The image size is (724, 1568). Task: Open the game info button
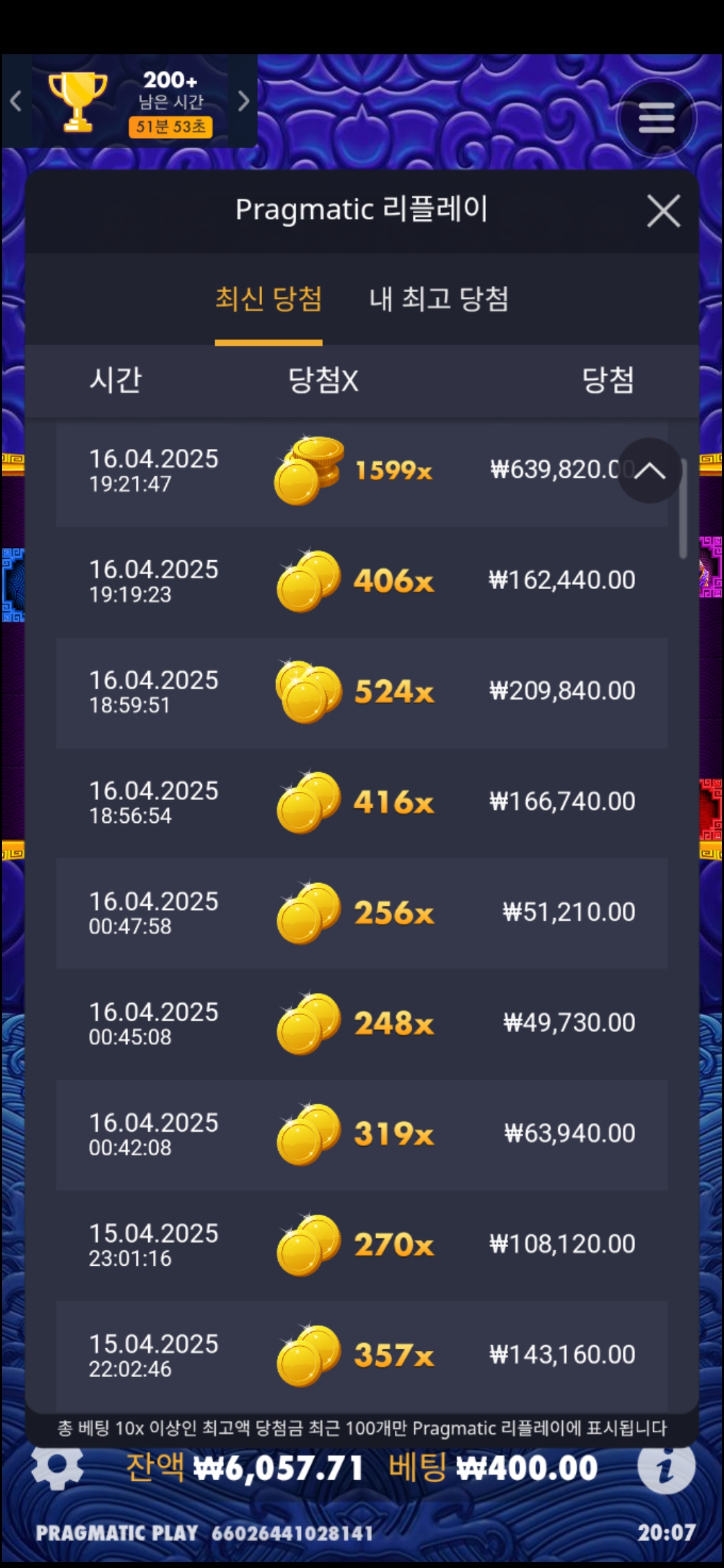(x=666, y=1467)
